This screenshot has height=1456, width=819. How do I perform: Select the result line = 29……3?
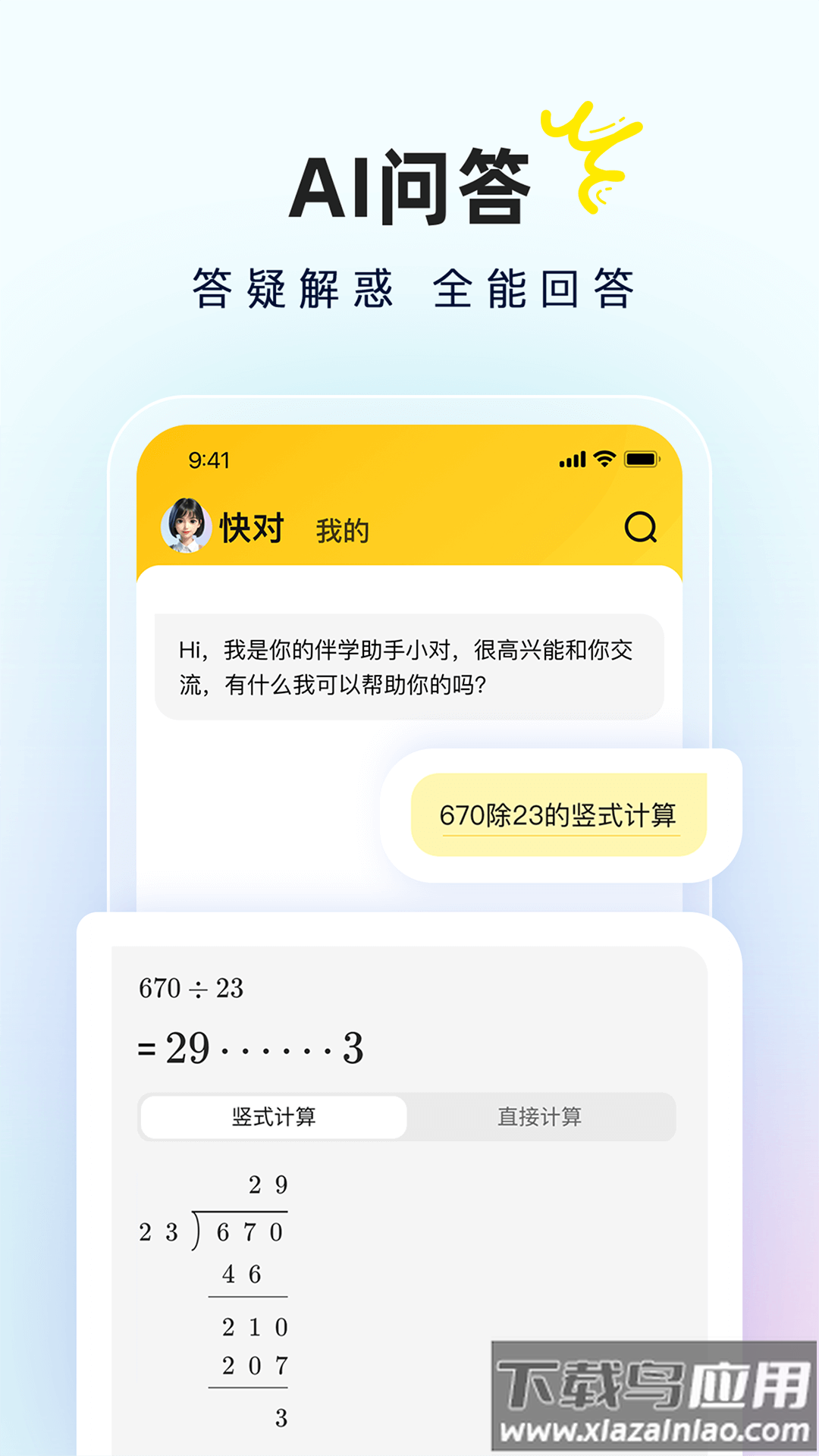[250, 1046]
